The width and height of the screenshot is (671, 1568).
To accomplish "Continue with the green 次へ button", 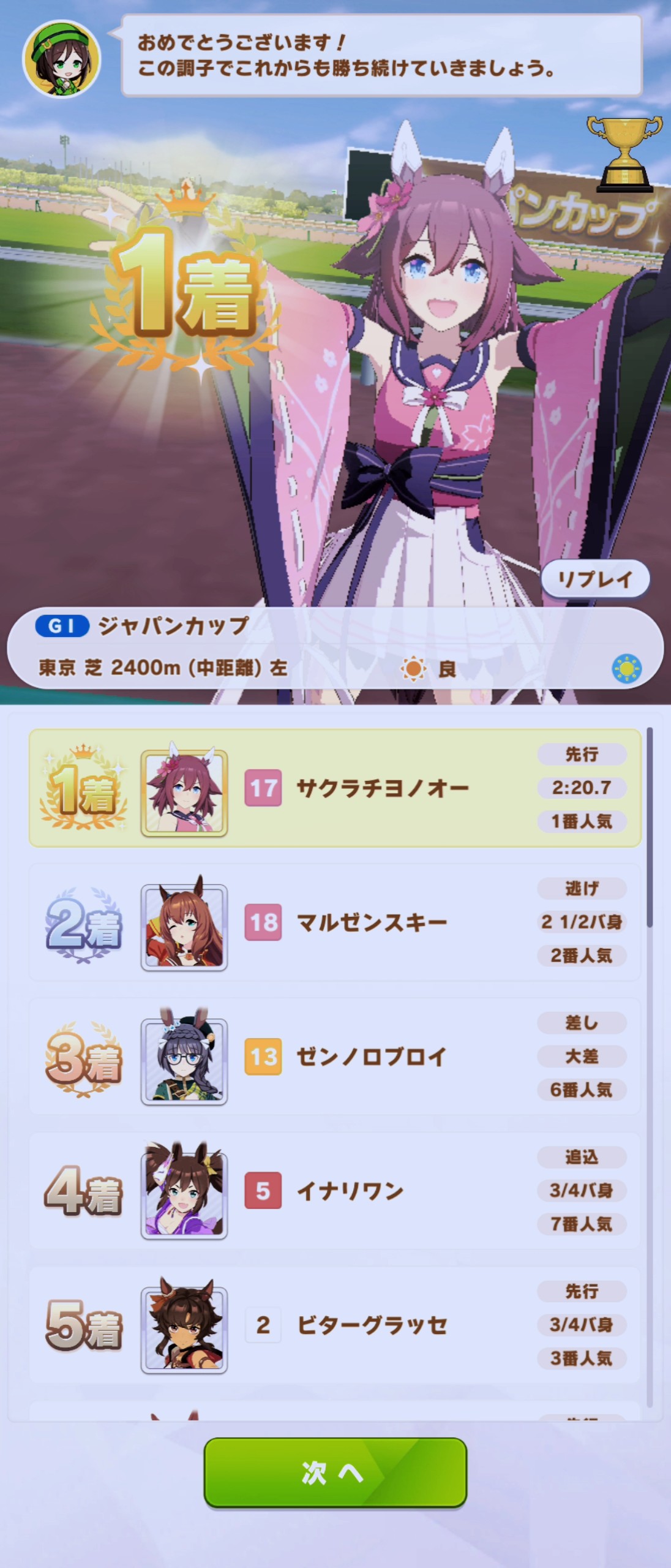I will coord(335,1472).
